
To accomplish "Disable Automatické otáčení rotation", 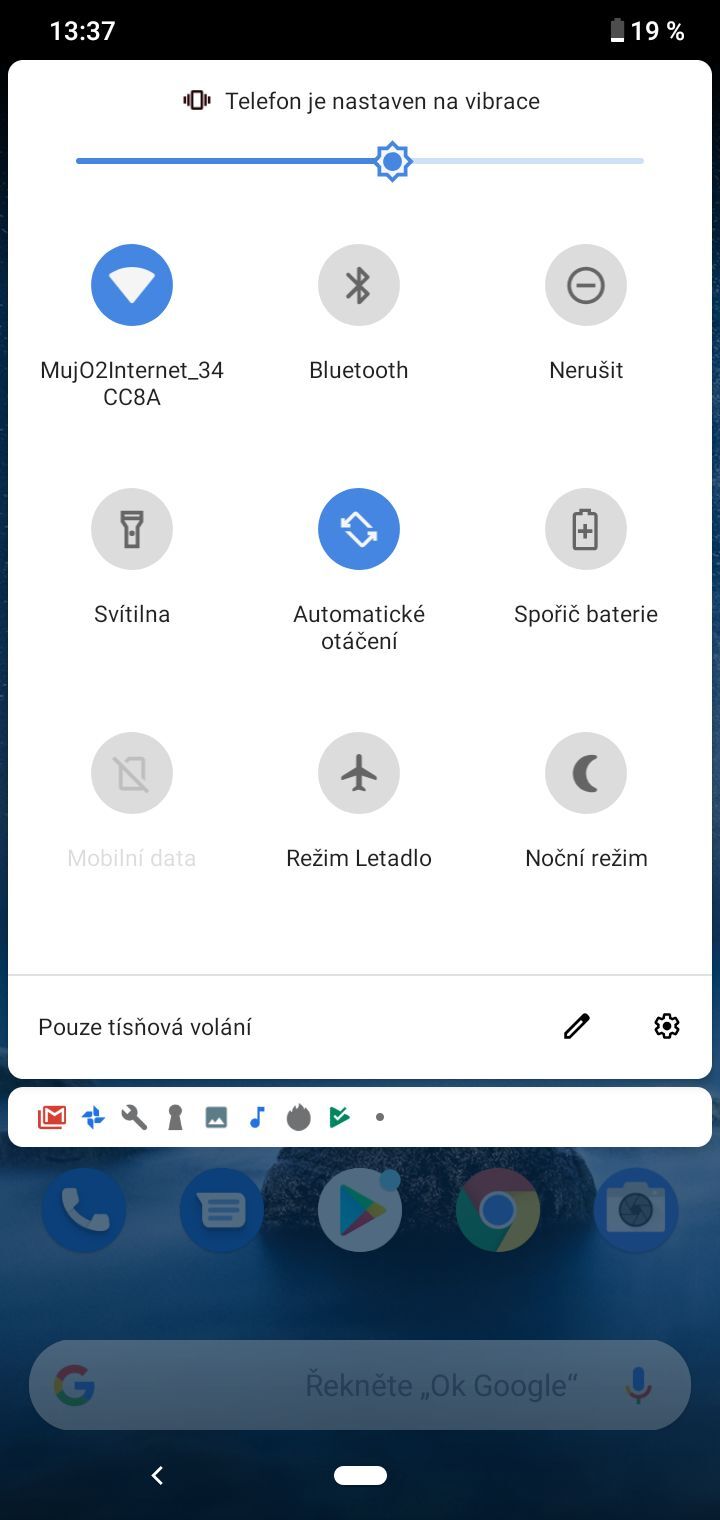I will [359, 529].
